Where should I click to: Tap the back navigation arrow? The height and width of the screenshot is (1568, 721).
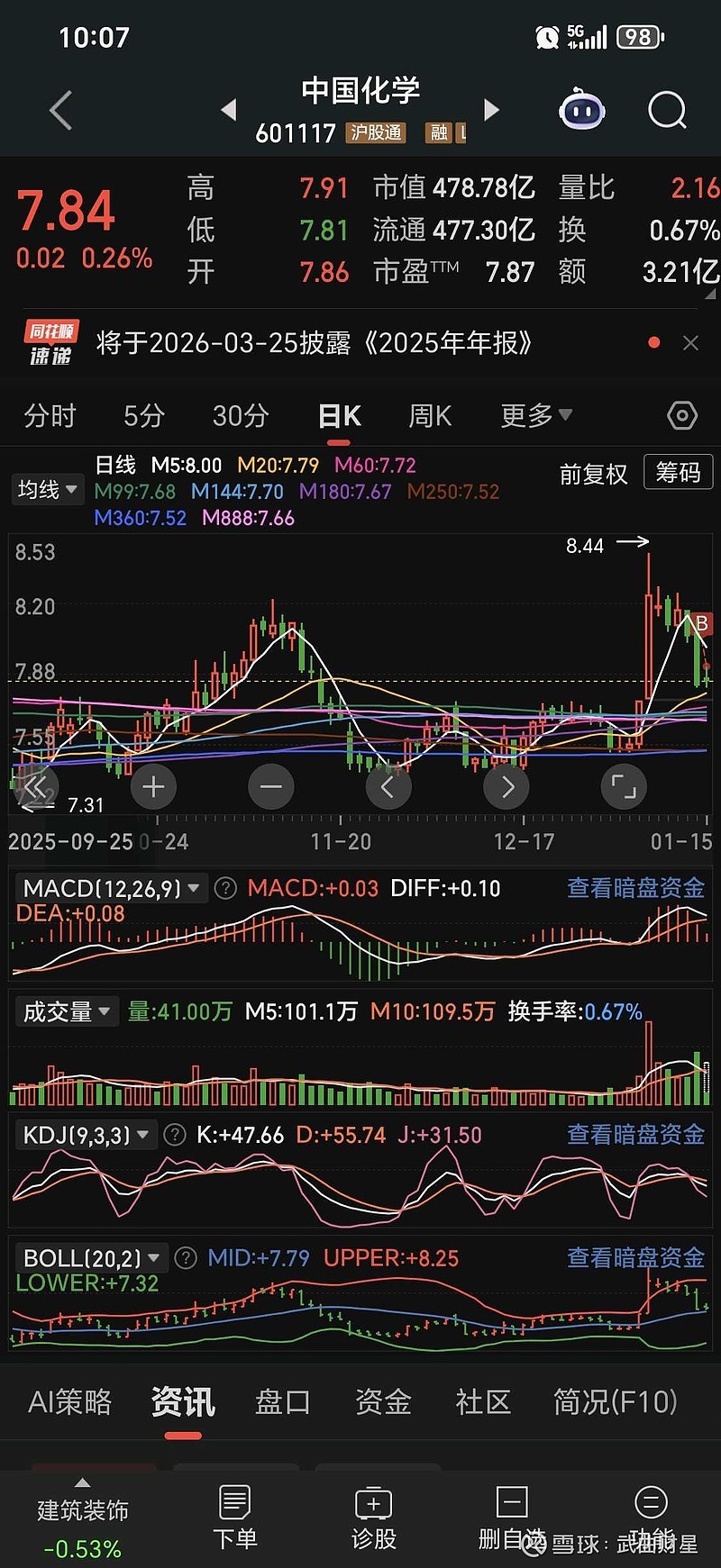tap(59, 110)
